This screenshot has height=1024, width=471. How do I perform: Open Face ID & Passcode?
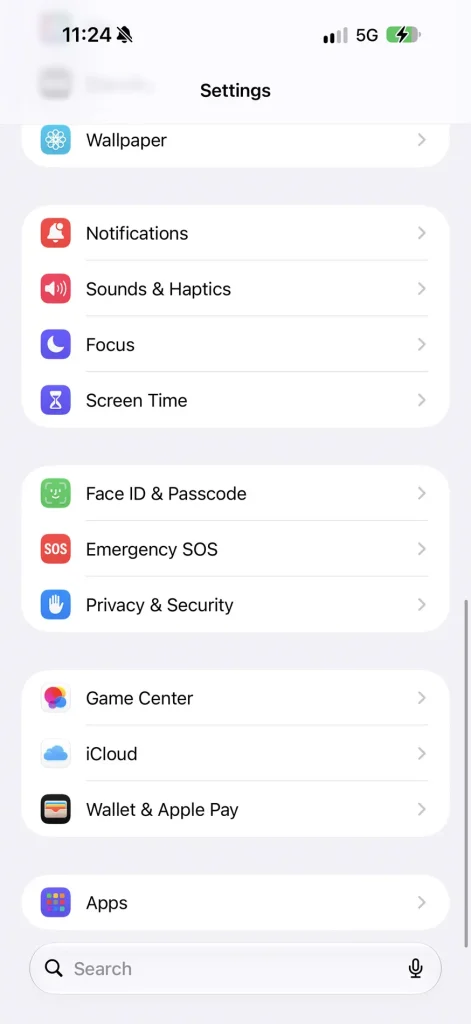pos(235,493)
